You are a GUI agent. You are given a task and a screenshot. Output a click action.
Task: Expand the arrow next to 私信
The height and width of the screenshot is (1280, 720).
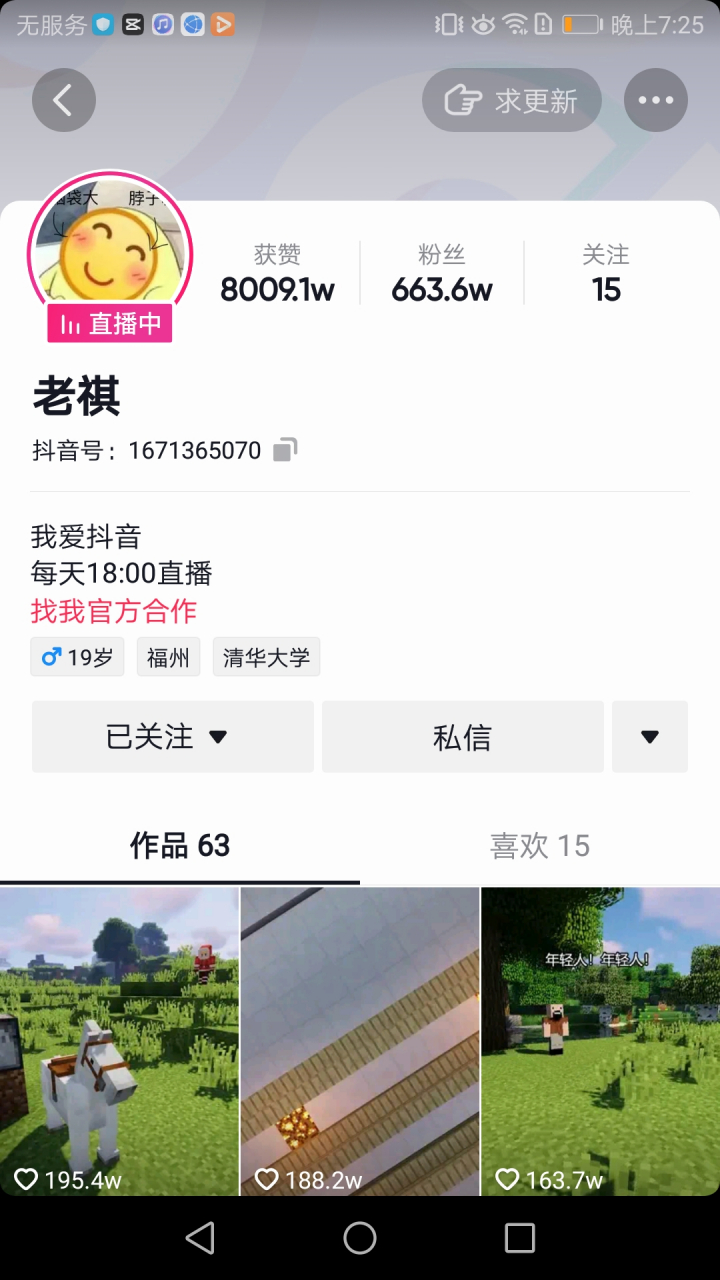(650, 737)
